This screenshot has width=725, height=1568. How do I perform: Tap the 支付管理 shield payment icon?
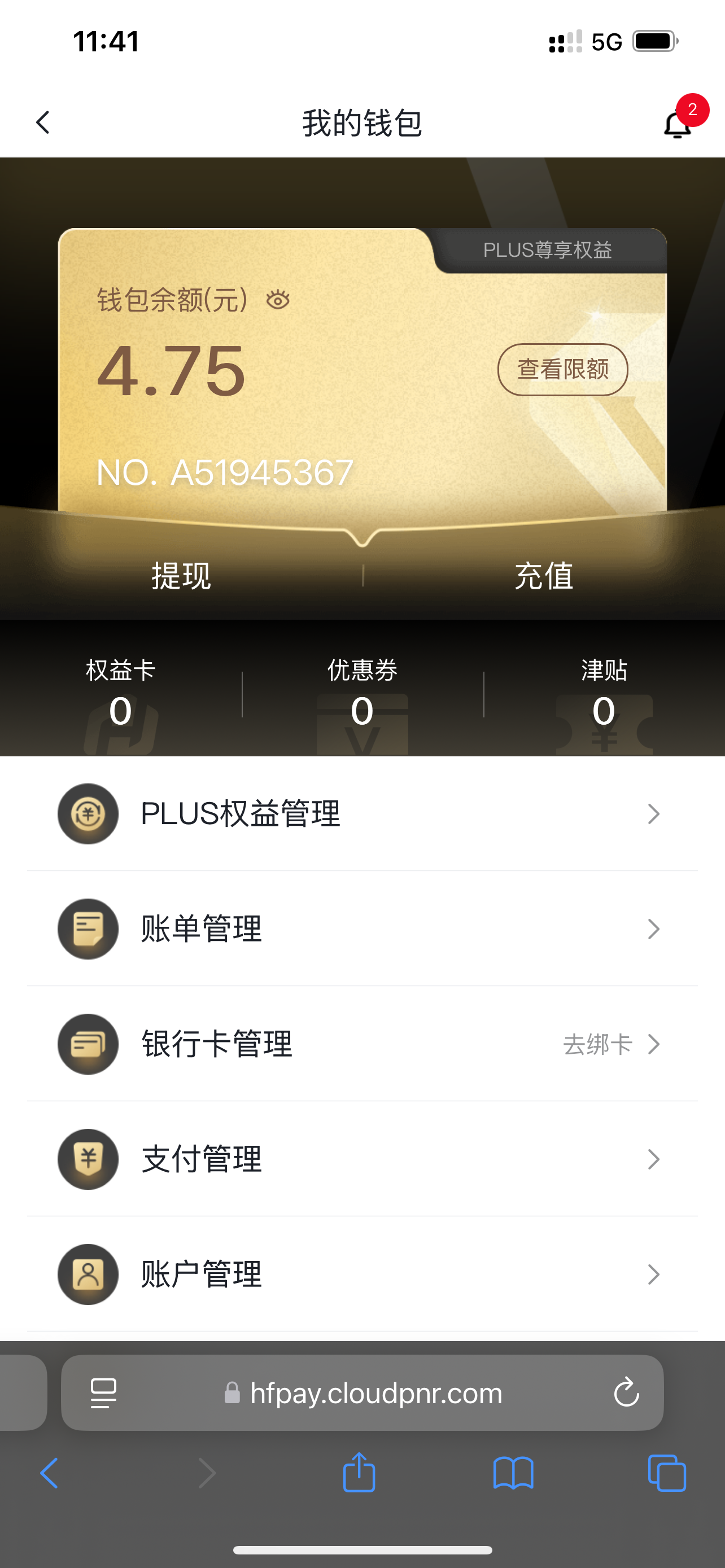[87, 1159]
